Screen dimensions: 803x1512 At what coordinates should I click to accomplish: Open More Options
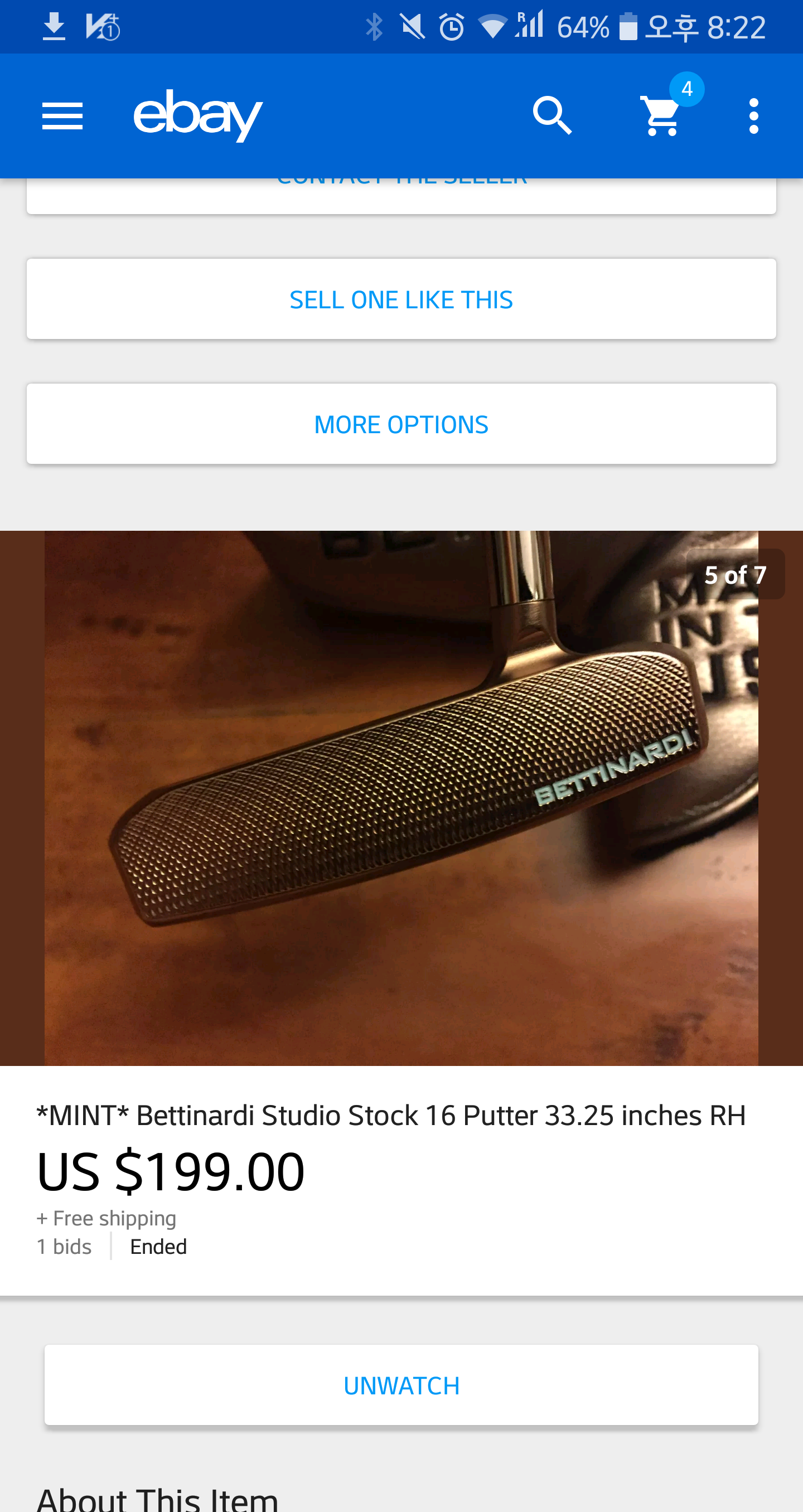point(401,424)
